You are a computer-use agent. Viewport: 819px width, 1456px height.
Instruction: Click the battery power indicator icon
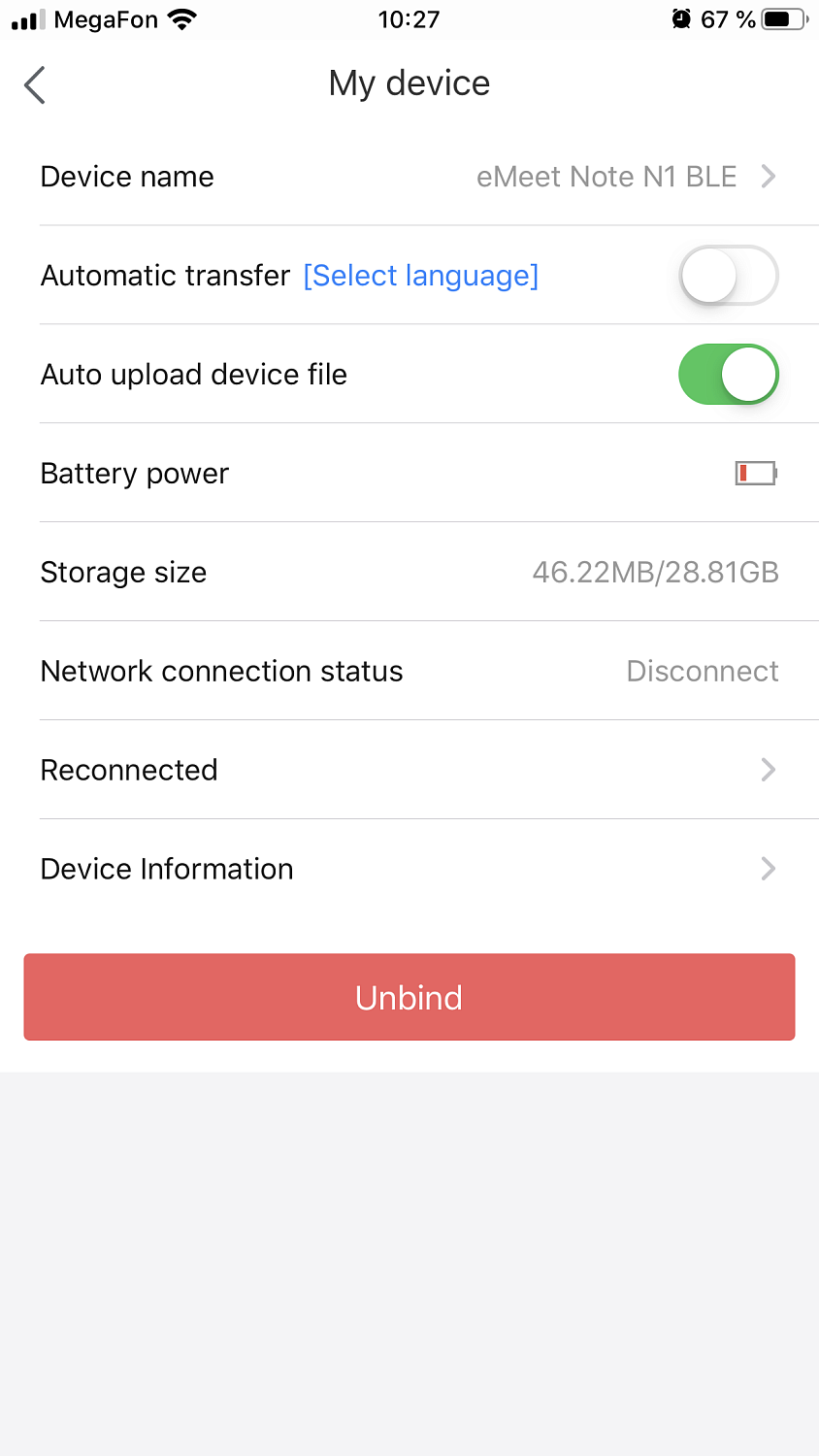[x=756, y=473]
